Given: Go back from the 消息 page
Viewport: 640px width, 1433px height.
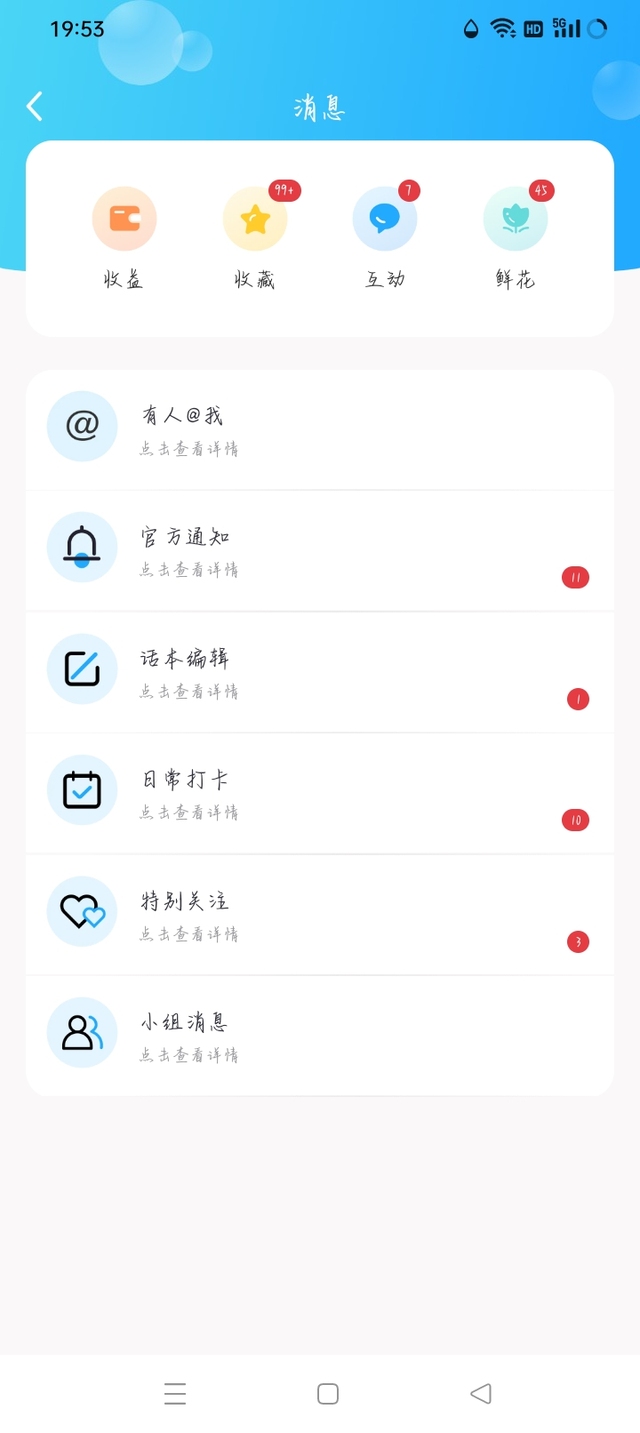Looking at the screenshot, I should (x=35, y=106).
